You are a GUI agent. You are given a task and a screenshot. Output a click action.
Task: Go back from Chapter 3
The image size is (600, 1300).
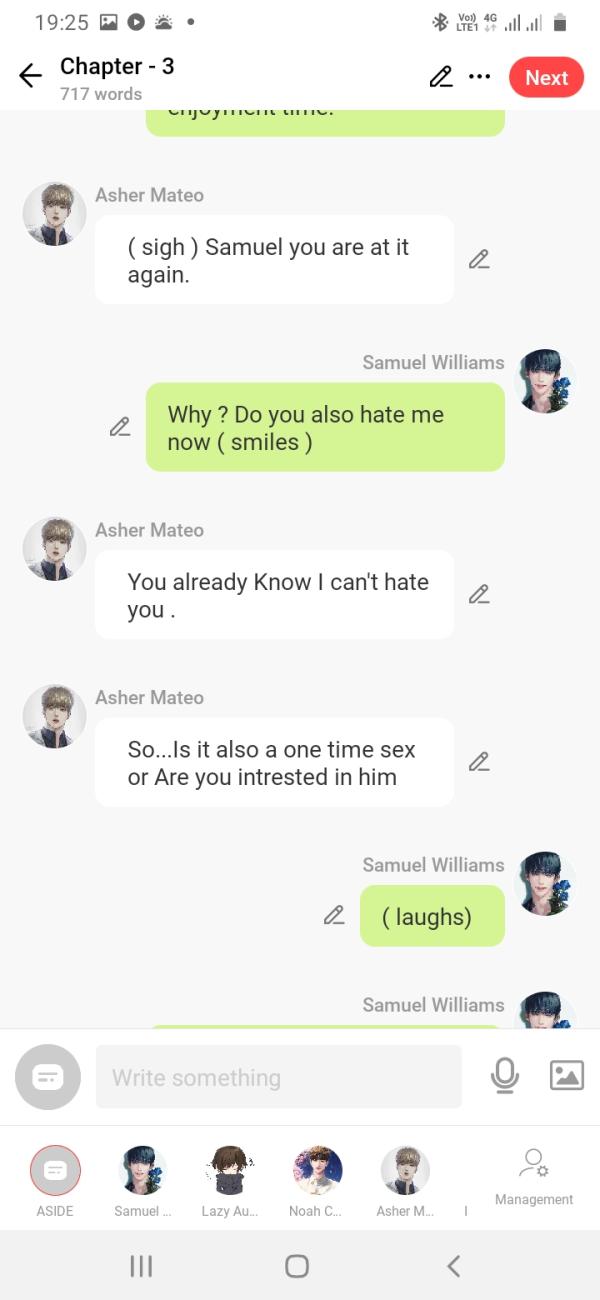[31, 77]
